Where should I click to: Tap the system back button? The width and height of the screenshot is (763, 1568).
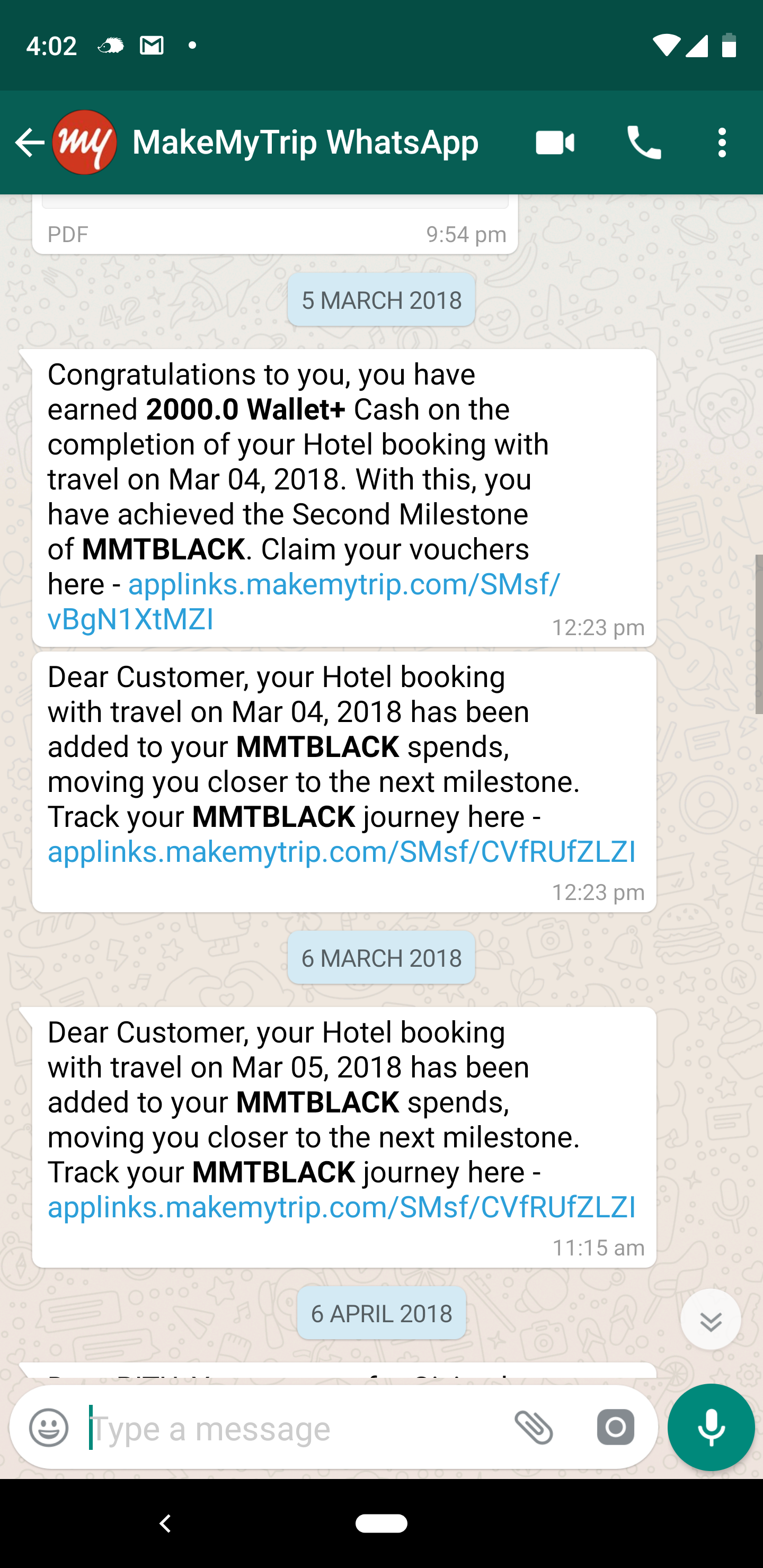pyautogui.click(x=165, y=1524)
